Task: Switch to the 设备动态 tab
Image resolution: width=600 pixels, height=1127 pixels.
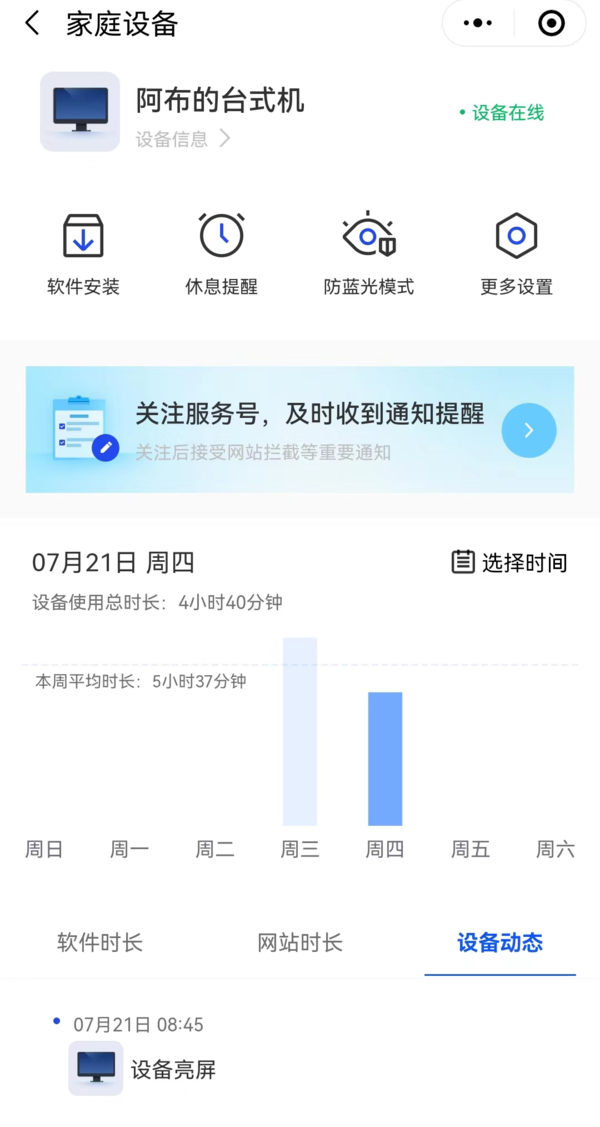Action: tap(500, 942)
